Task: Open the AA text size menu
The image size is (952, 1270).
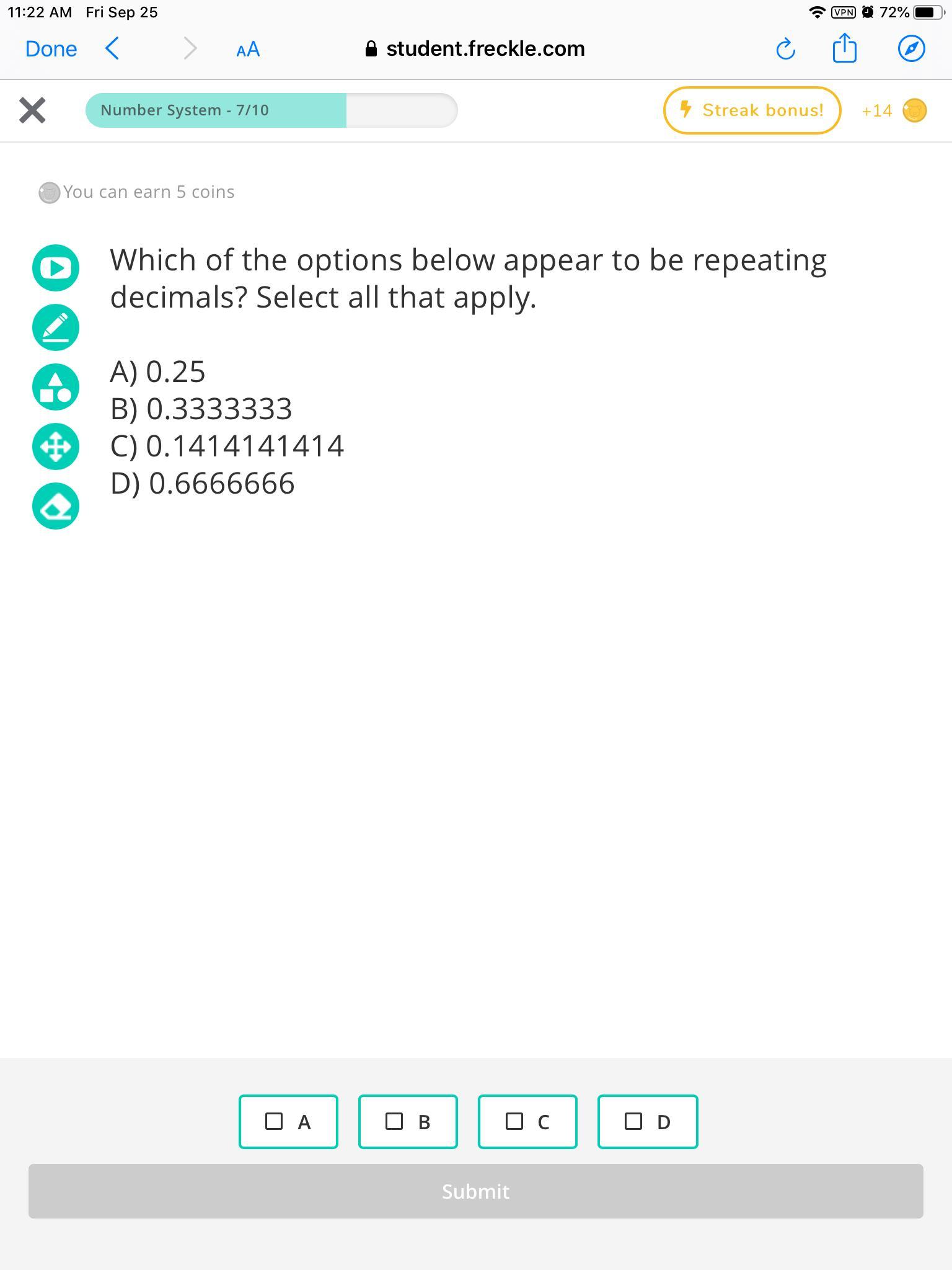Action: coord(248,50)
